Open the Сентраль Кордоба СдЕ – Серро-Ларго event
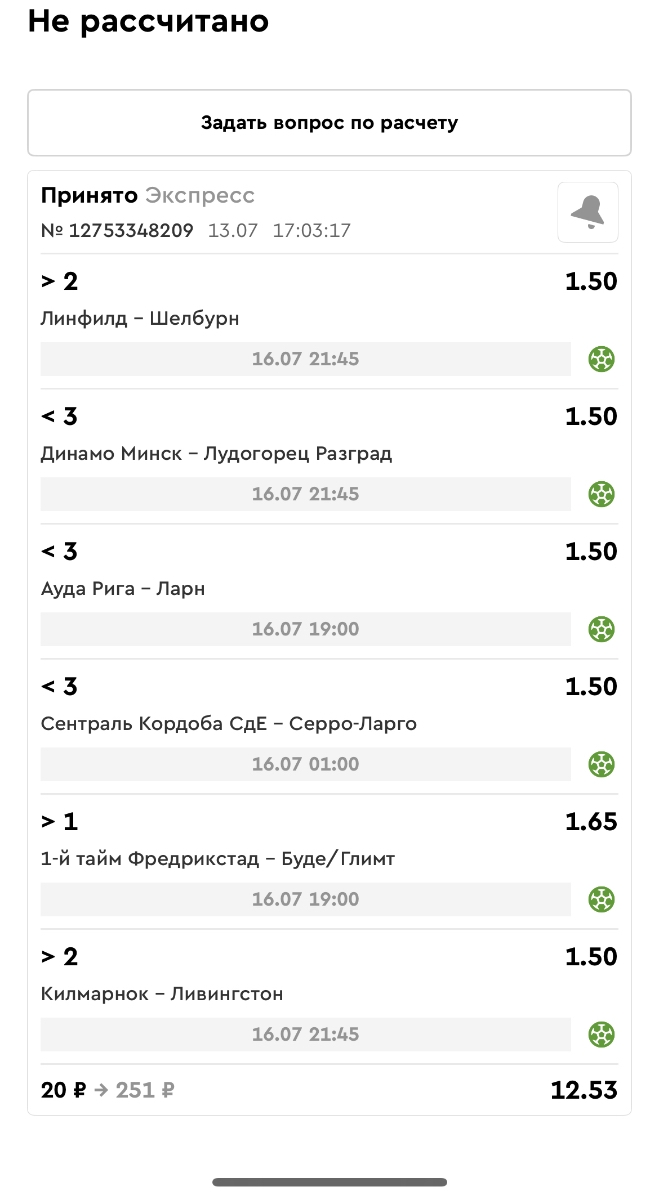 229,724
